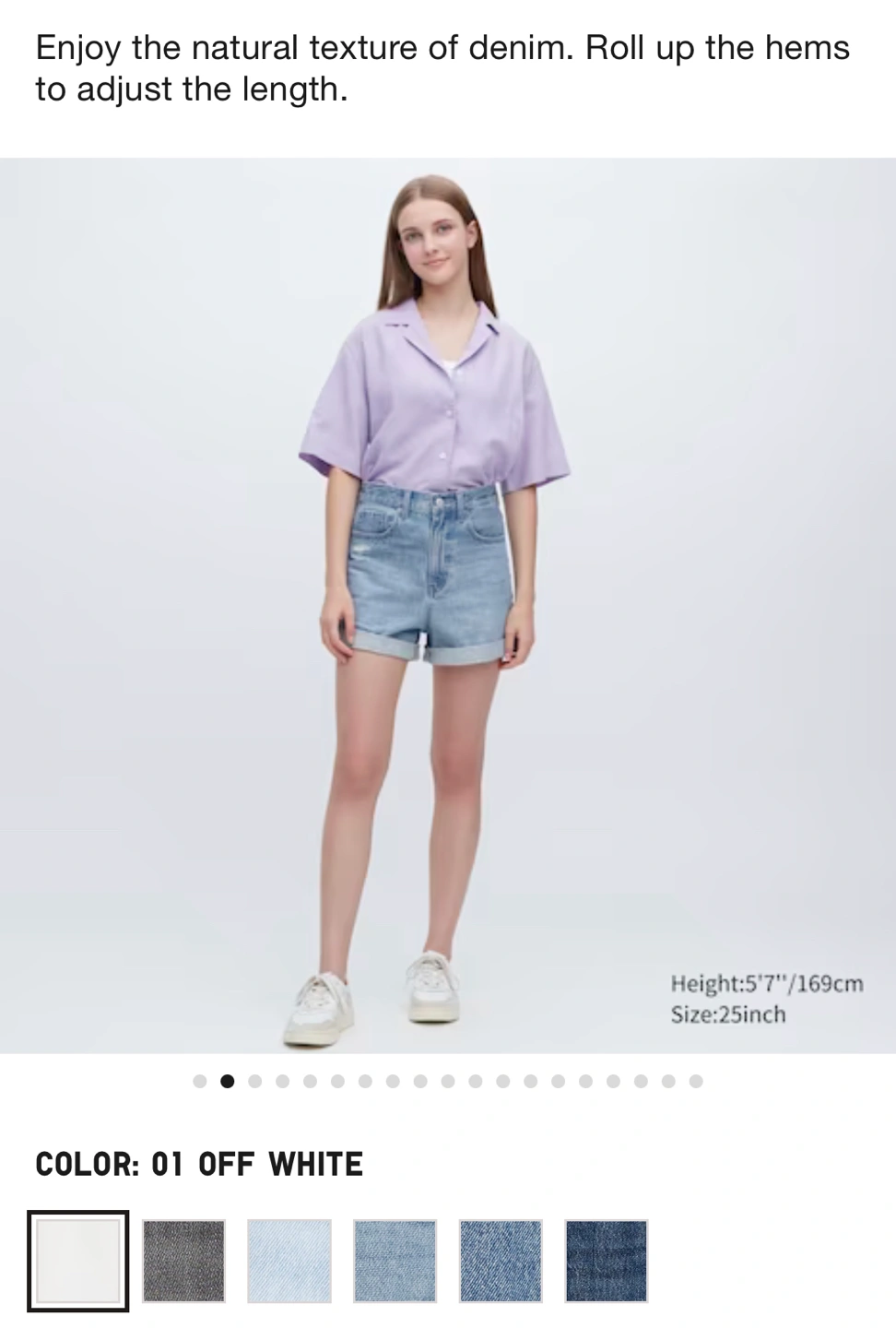
Task: Select the dark navy denim swatch
Action: tap(606, 1261)
